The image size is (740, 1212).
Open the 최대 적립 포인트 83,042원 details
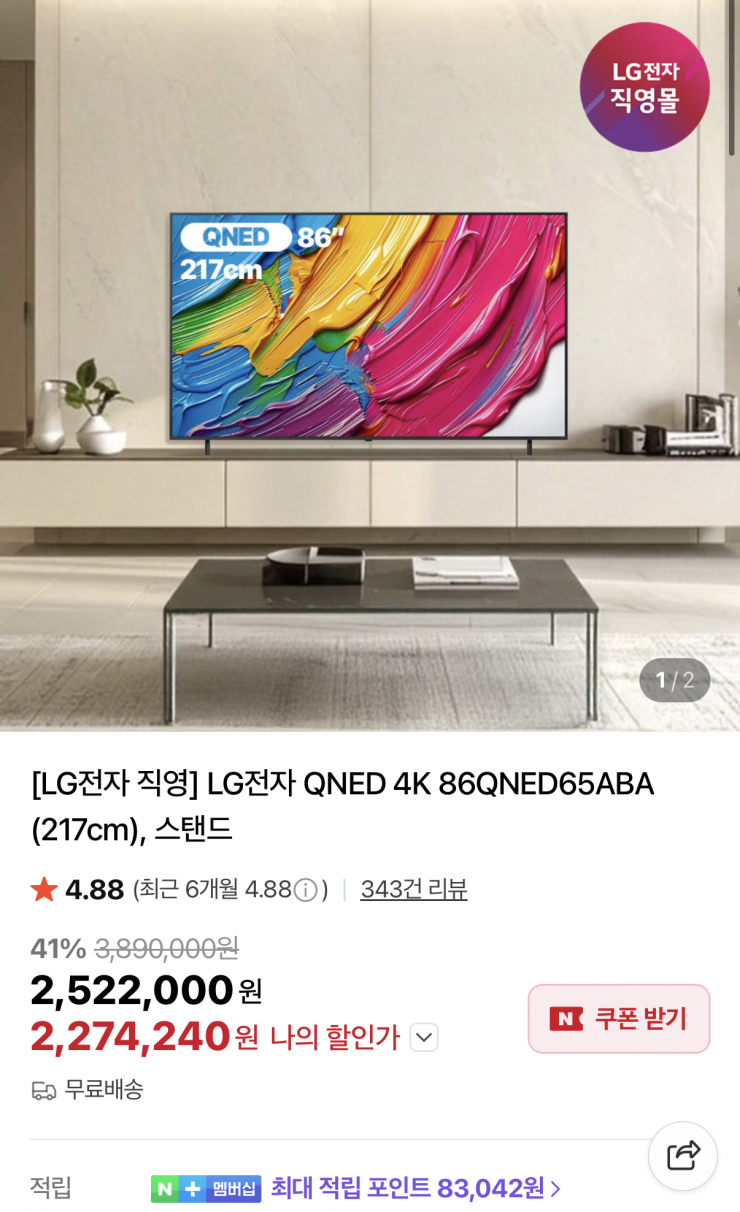click(415, 1188)
